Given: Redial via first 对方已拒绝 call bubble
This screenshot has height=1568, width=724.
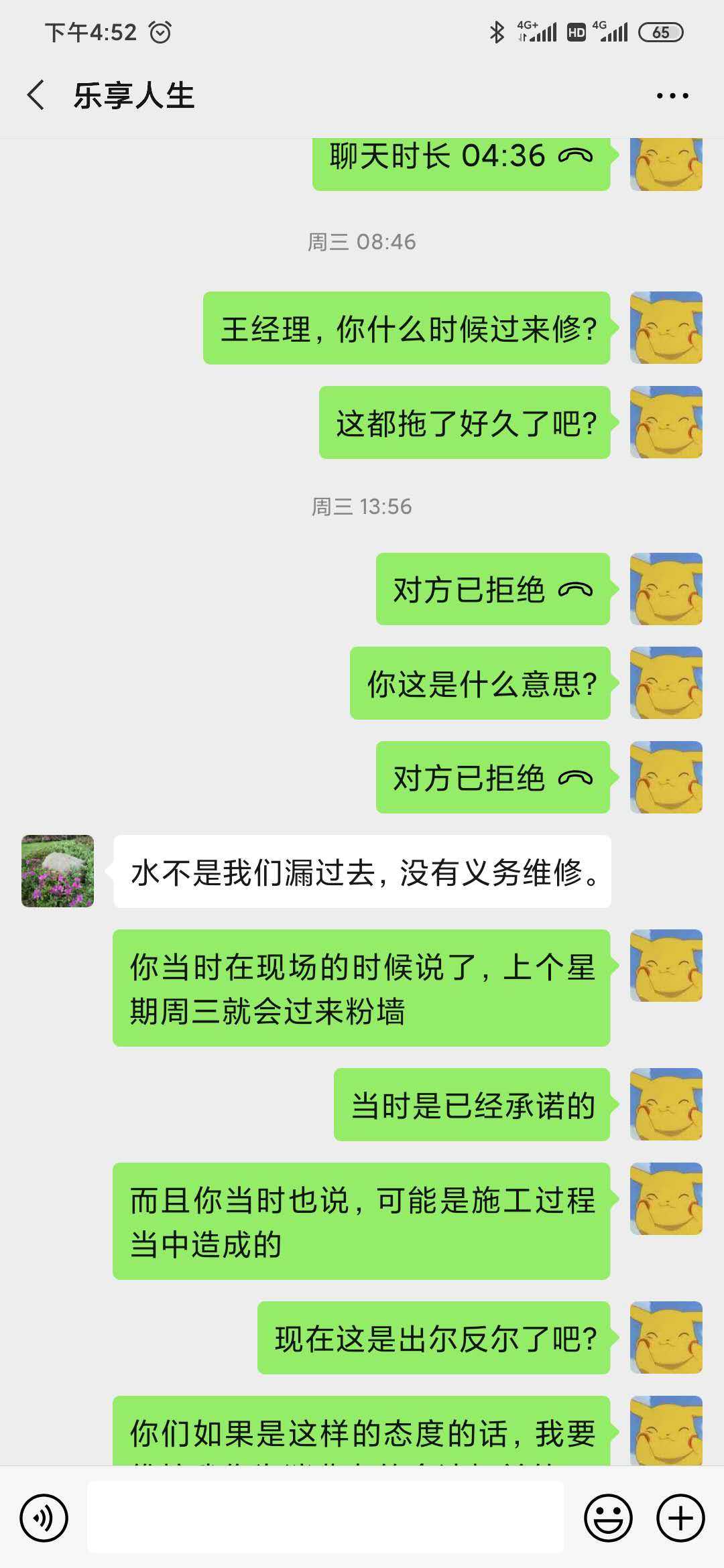Looking at the screenshot, I should pyautogui.click(x=493, y=590).
